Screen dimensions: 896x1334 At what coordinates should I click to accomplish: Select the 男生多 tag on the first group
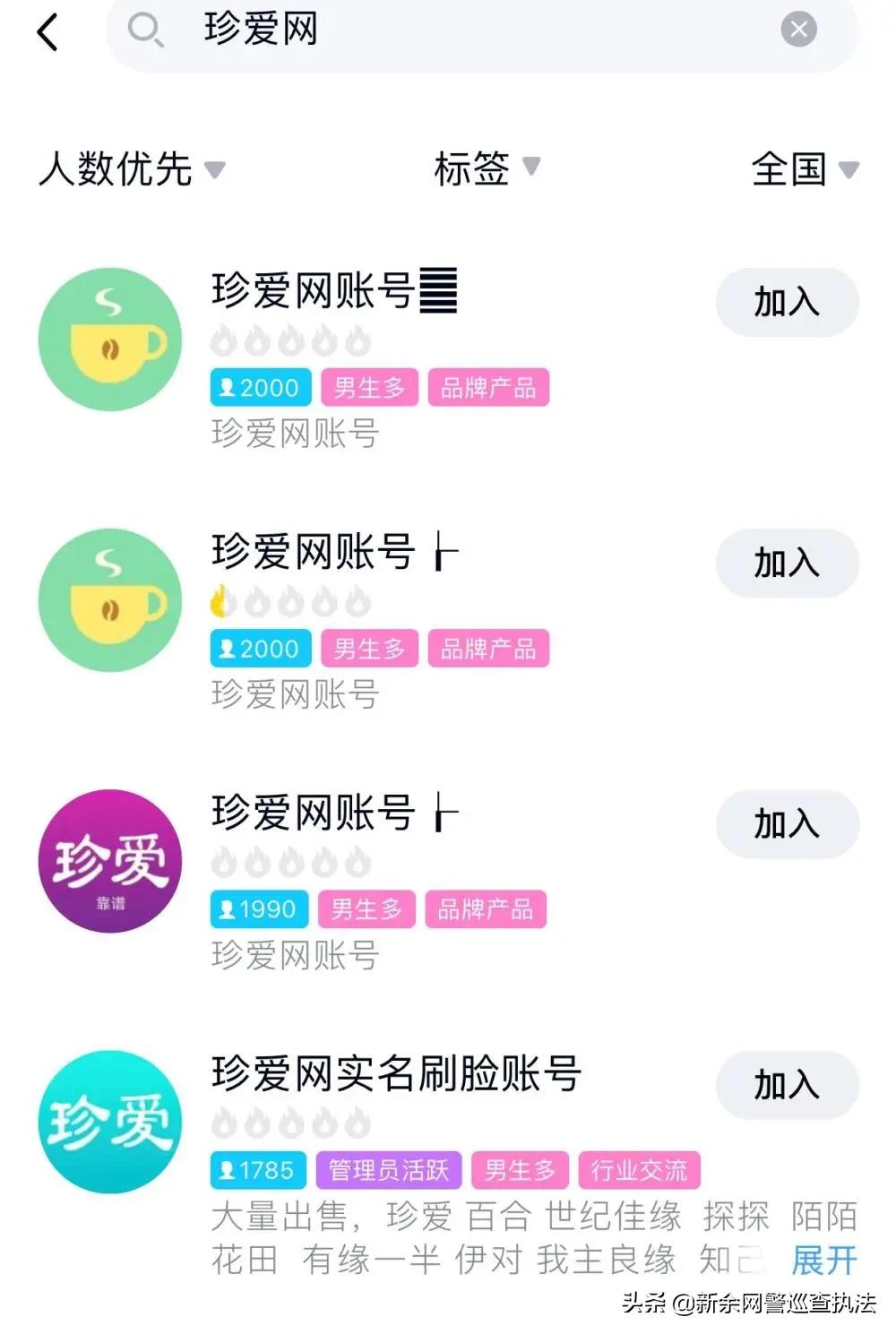point(369,388)
